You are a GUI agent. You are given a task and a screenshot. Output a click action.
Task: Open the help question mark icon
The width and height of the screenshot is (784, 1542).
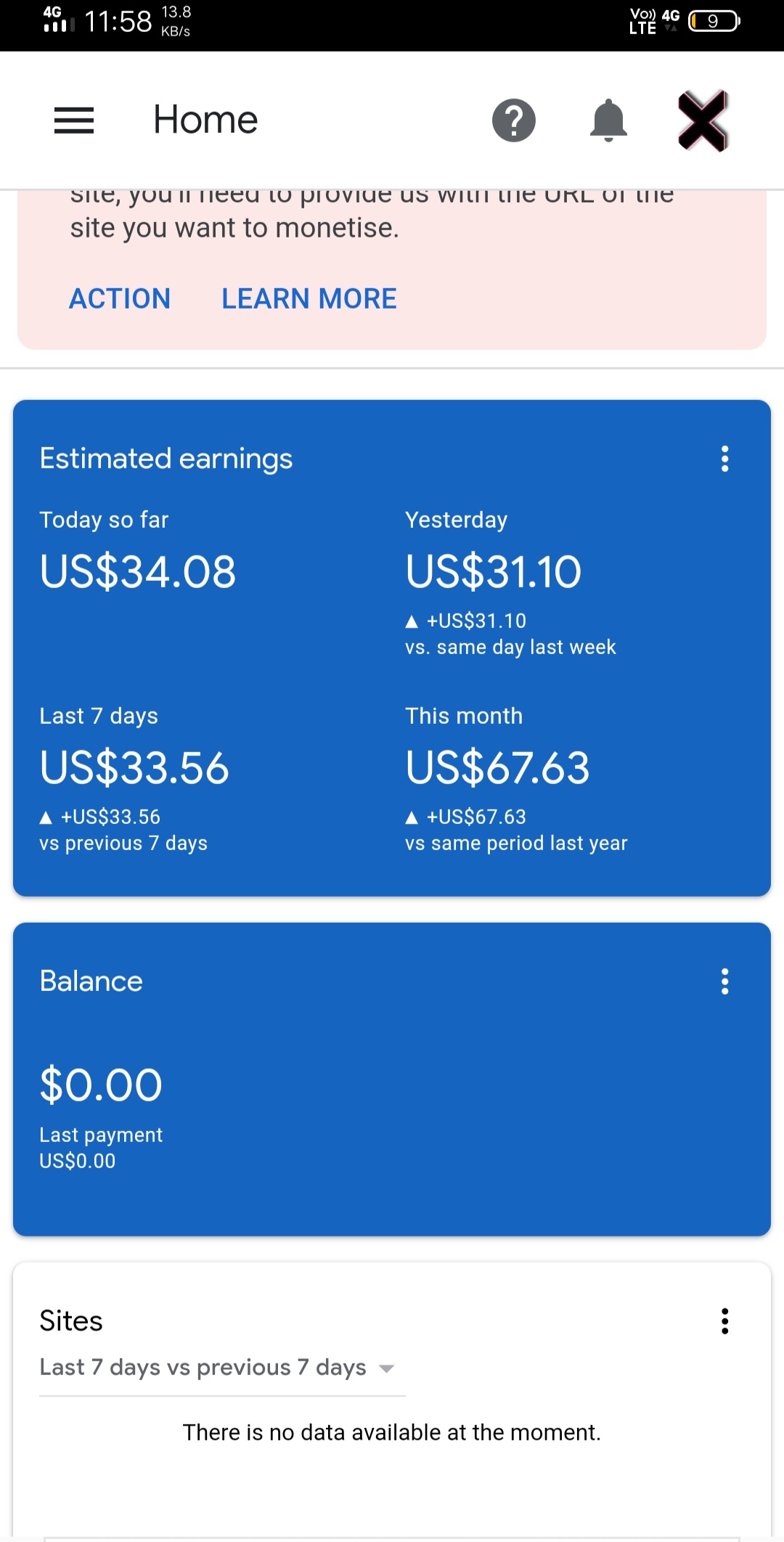point(514,120)
